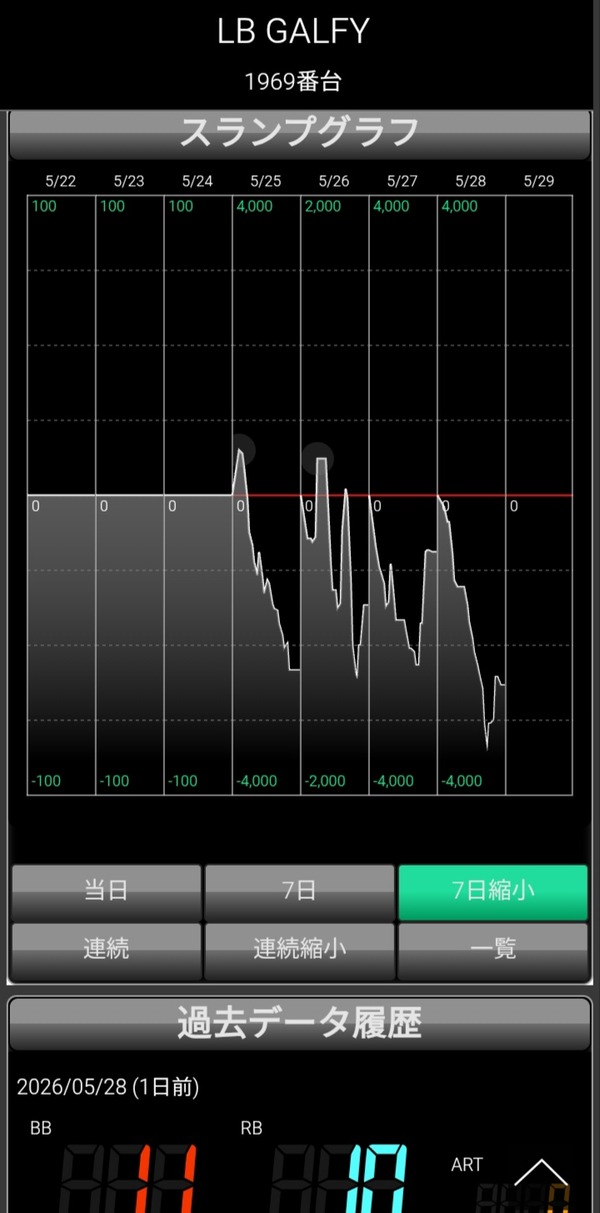Switch to the 7日 graph view
600x1213 pixels.
pyautogui.click(x=299, y=892)
